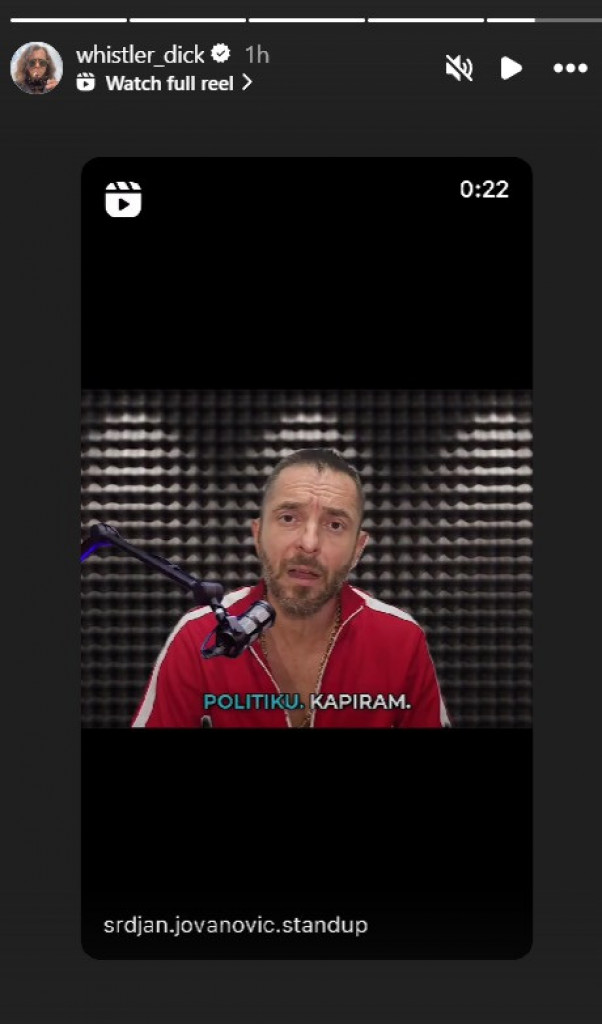Open srdjan.jovanovic.standup account link
Viewport: 602px width, 1024px height.
point(236,925)
